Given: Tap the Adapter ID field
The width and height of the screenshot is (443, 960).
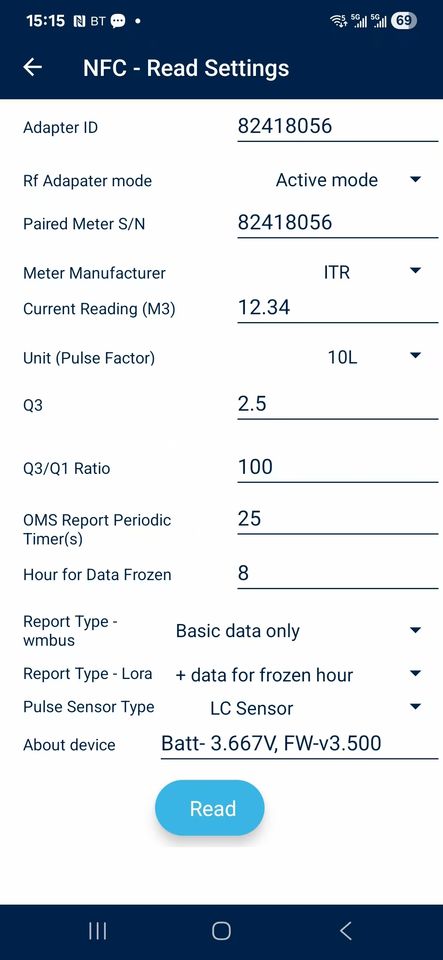Looking at the screenshot, I should point(338,127).
